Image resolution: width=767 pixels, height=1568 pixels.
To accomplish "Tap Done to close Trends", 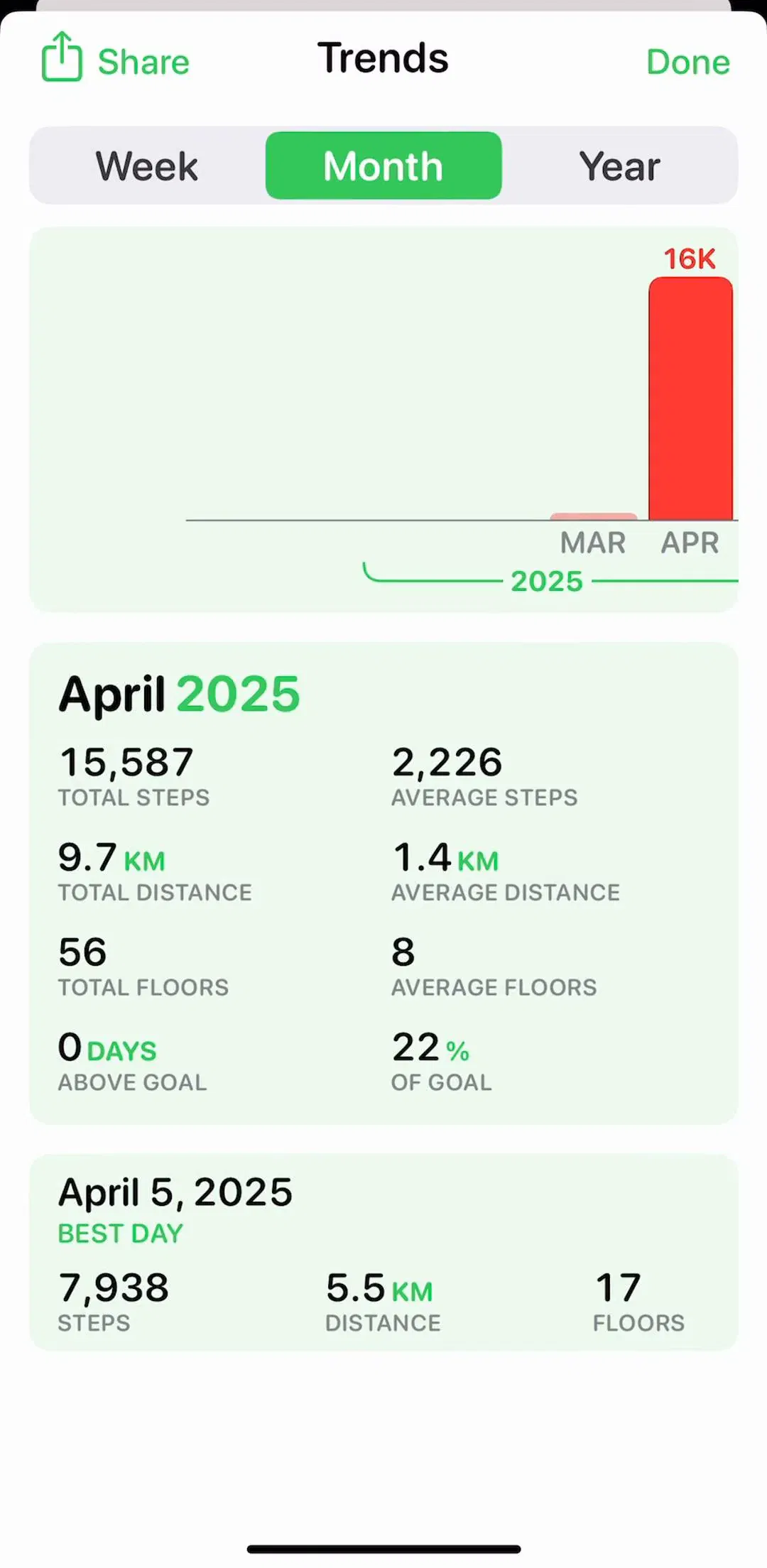I will tap(687, 62).
